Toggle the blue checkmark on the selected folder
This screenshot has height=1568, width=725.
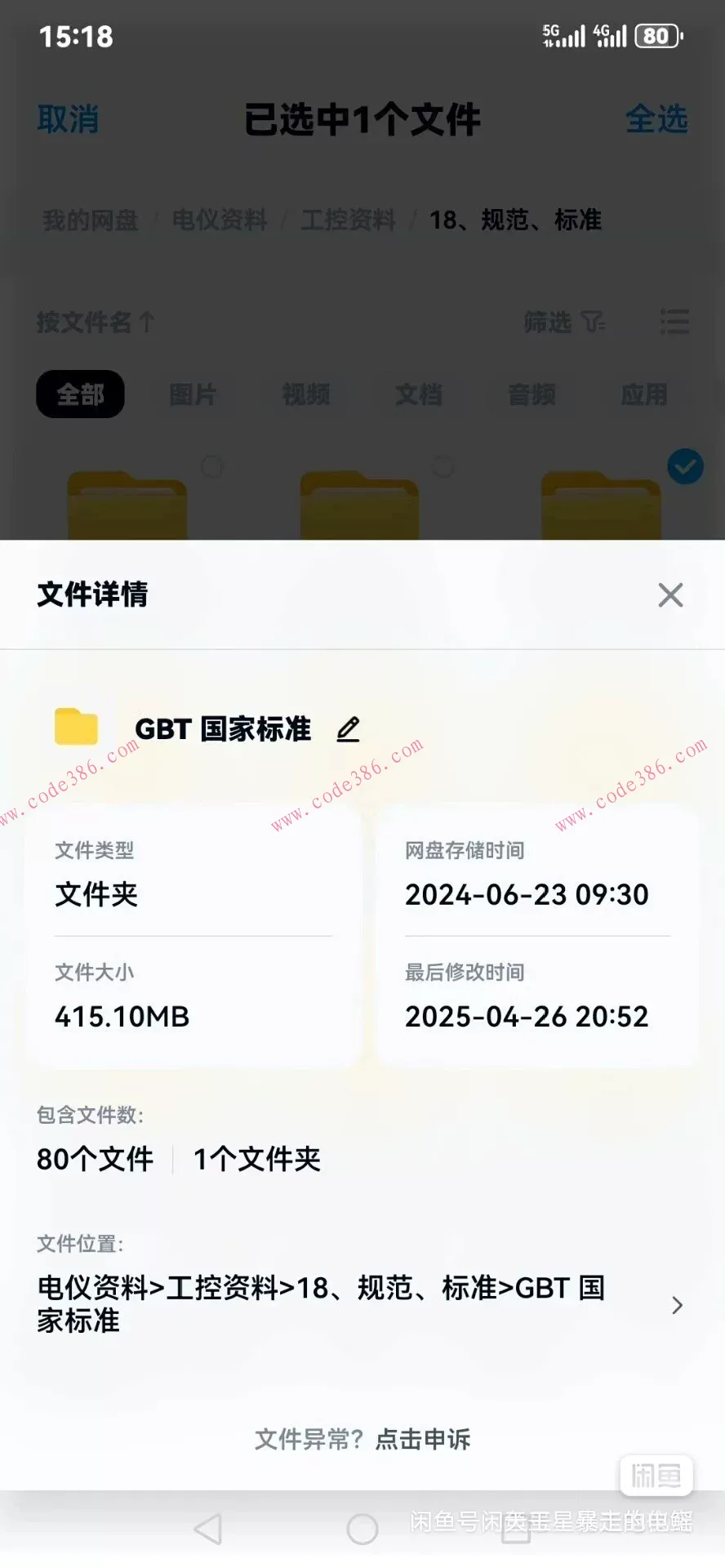pyautogui.click(x=684, y=466)
